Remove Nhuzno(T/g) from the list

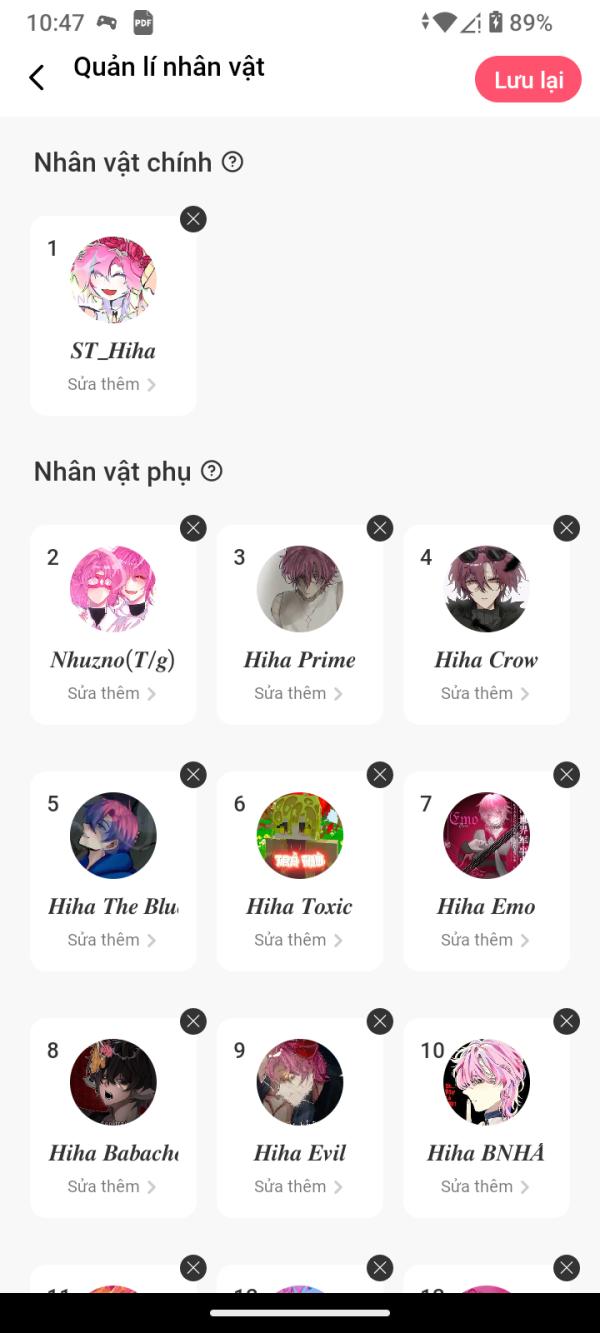point(193,528)
